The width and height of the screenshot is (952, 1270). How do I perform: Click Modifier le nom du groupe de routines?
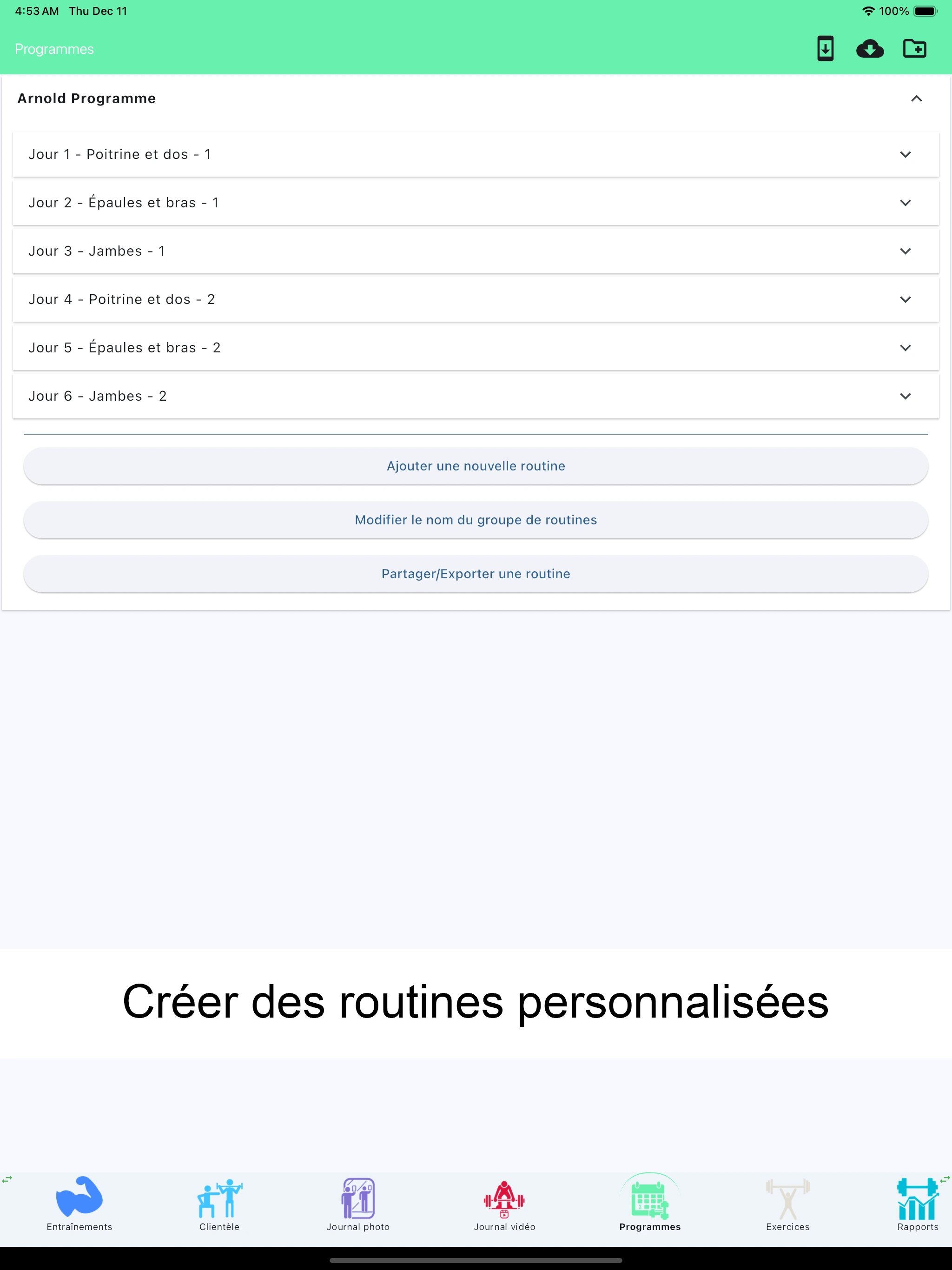pyautogui.click(x=476, y=520)
